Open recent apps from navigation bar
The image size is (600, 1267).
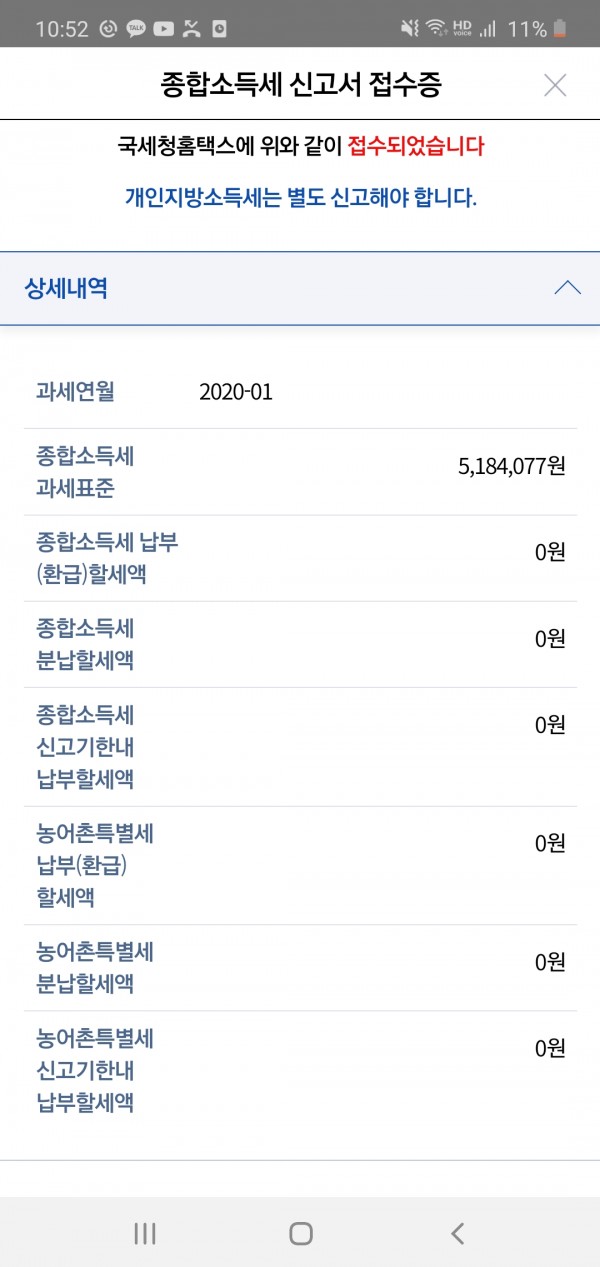coord(145,1233)
